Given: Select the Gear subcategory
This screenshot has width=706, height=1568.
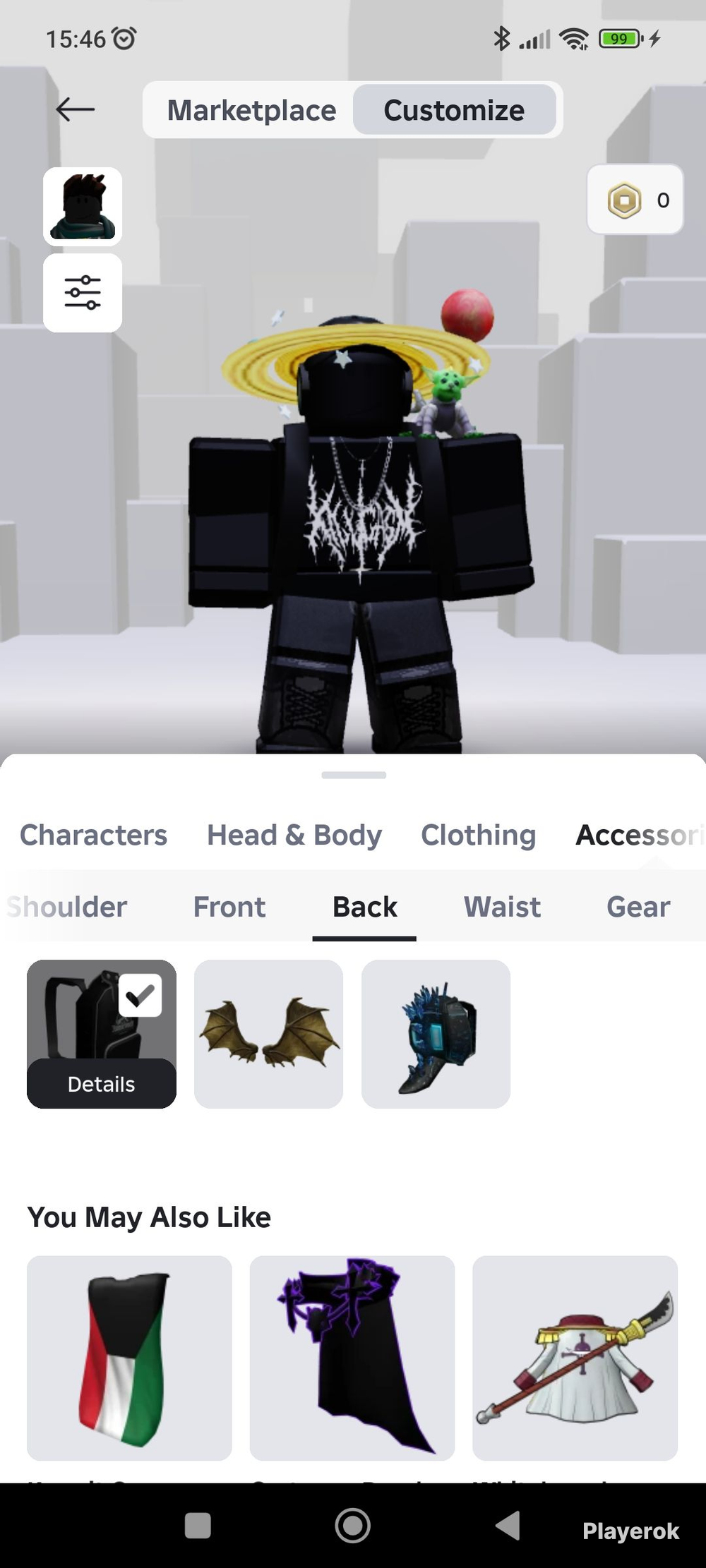Looking at the screenshot, I should pos(638,907).
